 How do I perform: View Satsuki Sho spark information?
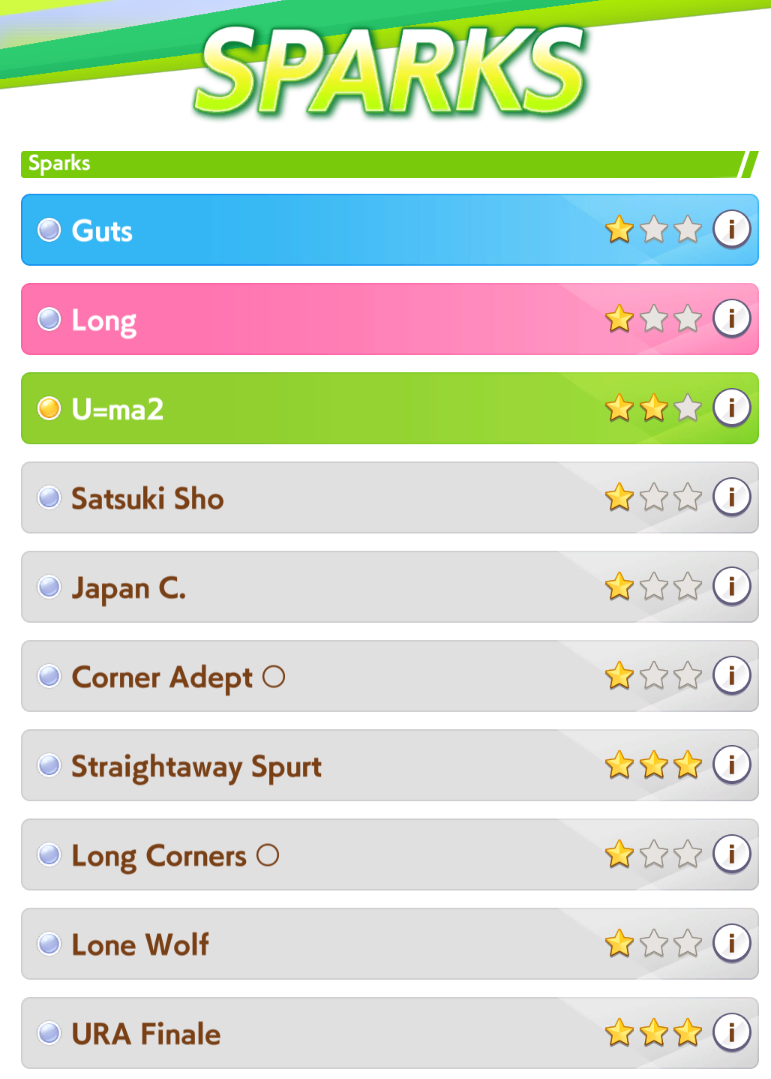[731, 497]
